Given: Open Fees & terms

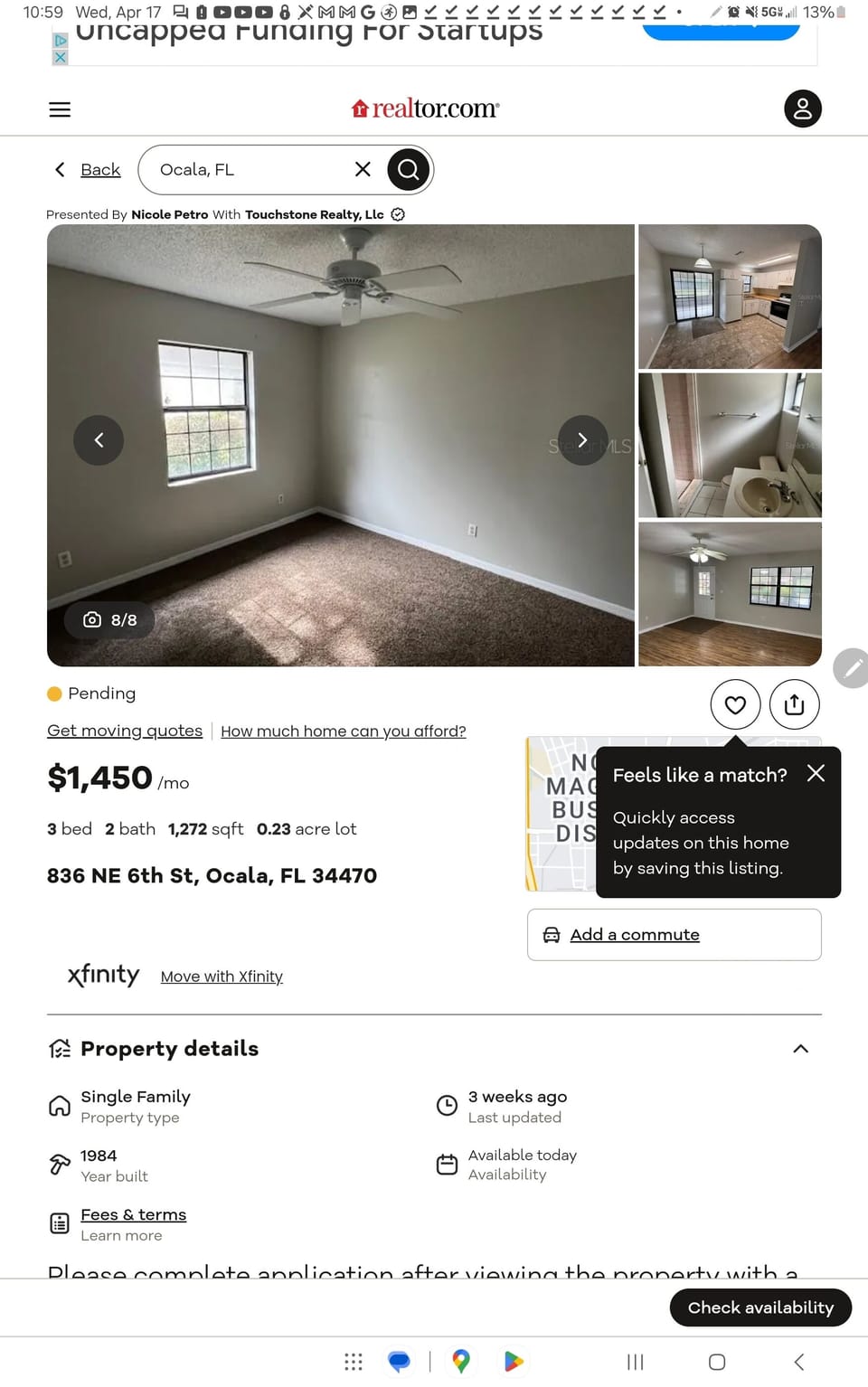Looking at the screenshot, I should click(133, 1215).
